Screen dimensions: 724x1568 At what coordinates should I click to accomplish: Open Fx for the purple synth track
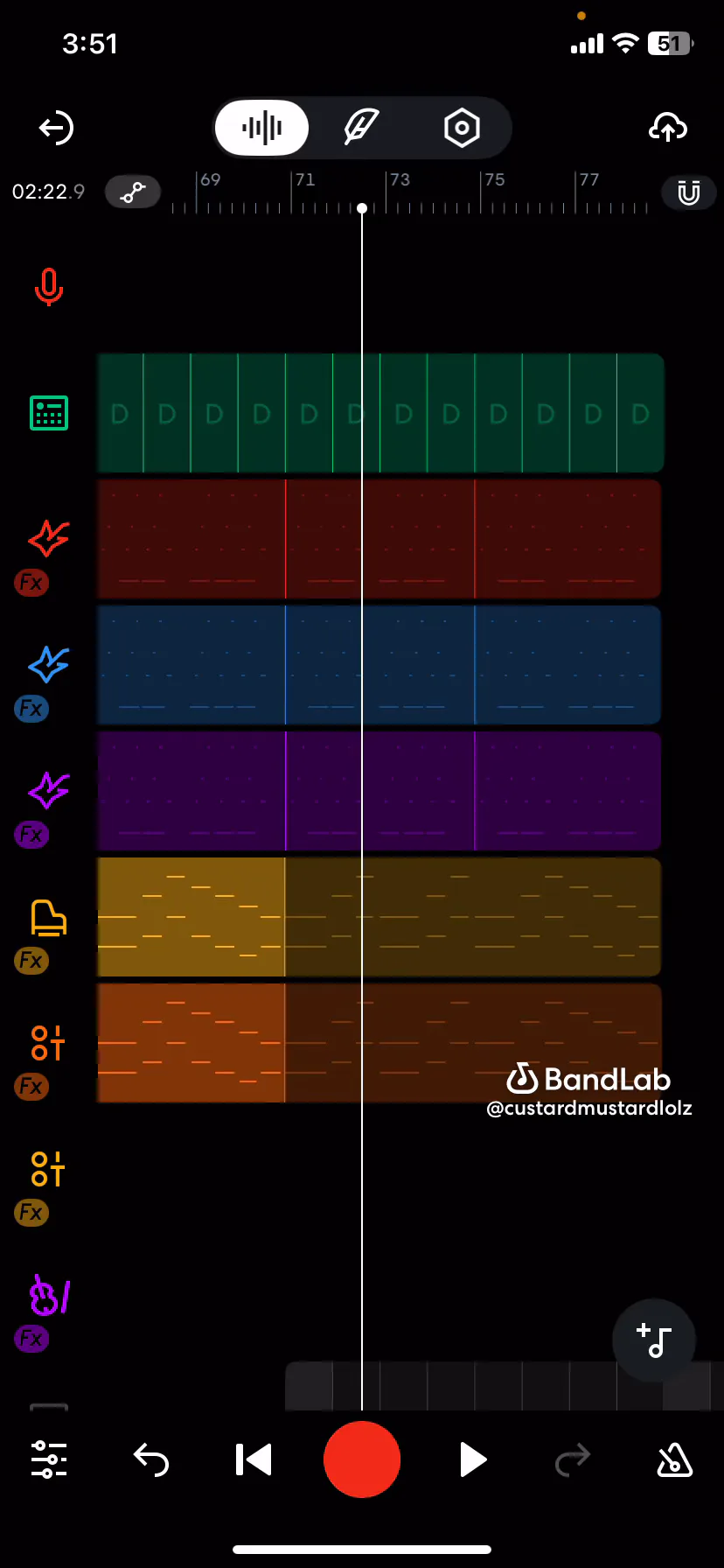coord(31,835)
